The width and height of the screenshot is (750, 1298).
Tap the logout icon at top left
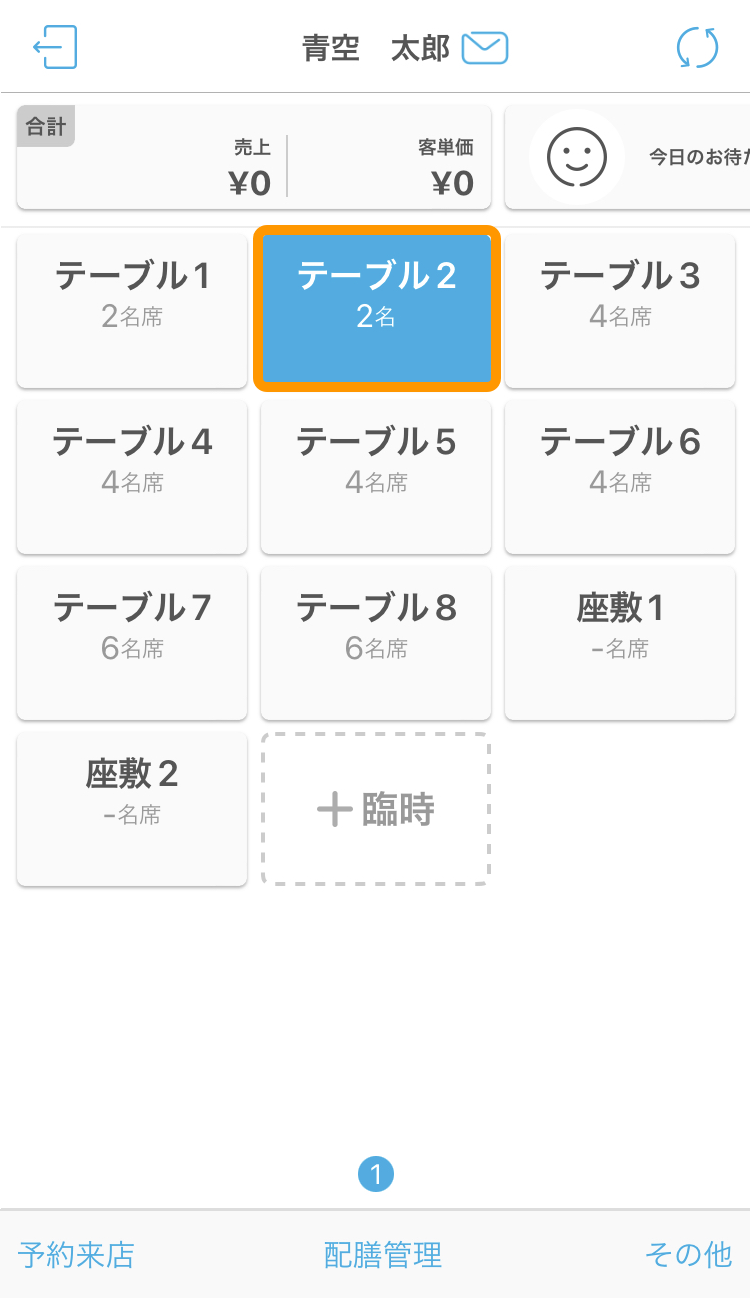[x=55, y=46]
